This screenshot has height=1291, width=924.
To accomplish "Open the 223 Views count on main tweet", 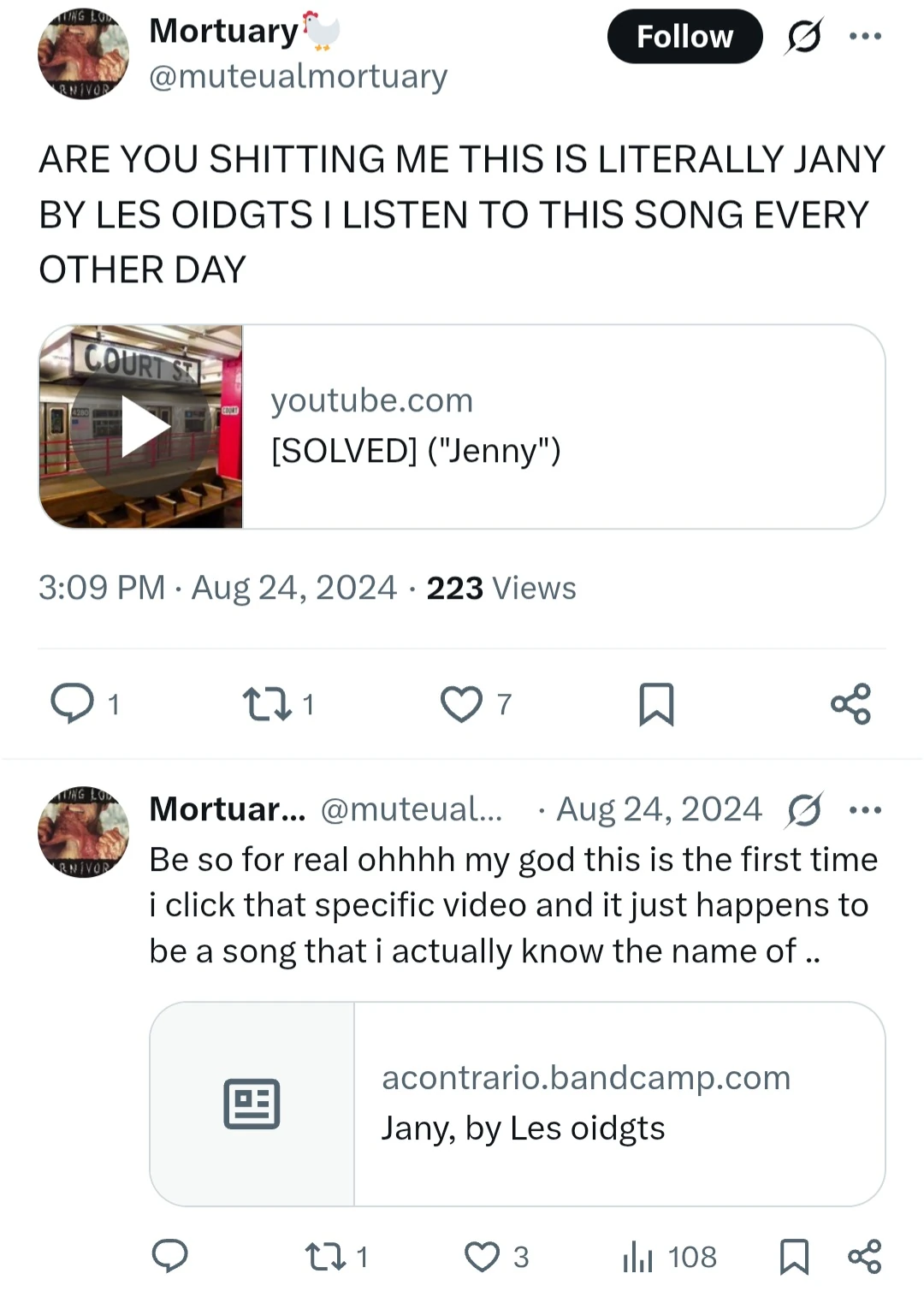I will 500,588.
